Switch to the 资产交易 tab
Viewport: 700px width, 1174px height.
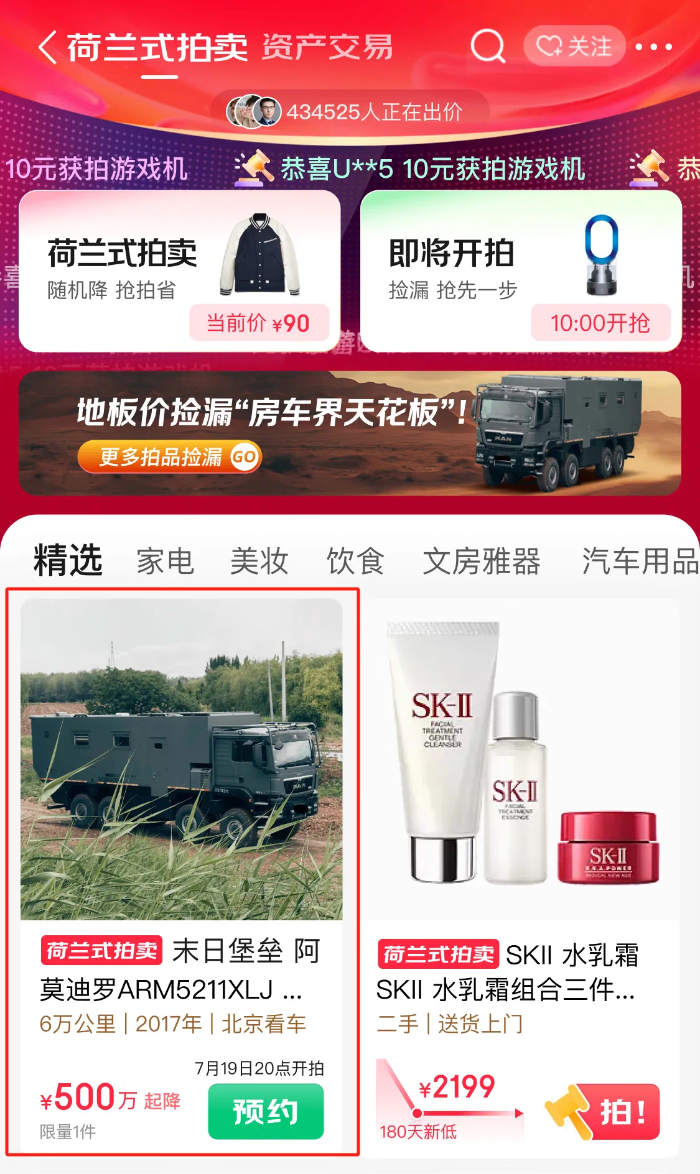(327, 47)
